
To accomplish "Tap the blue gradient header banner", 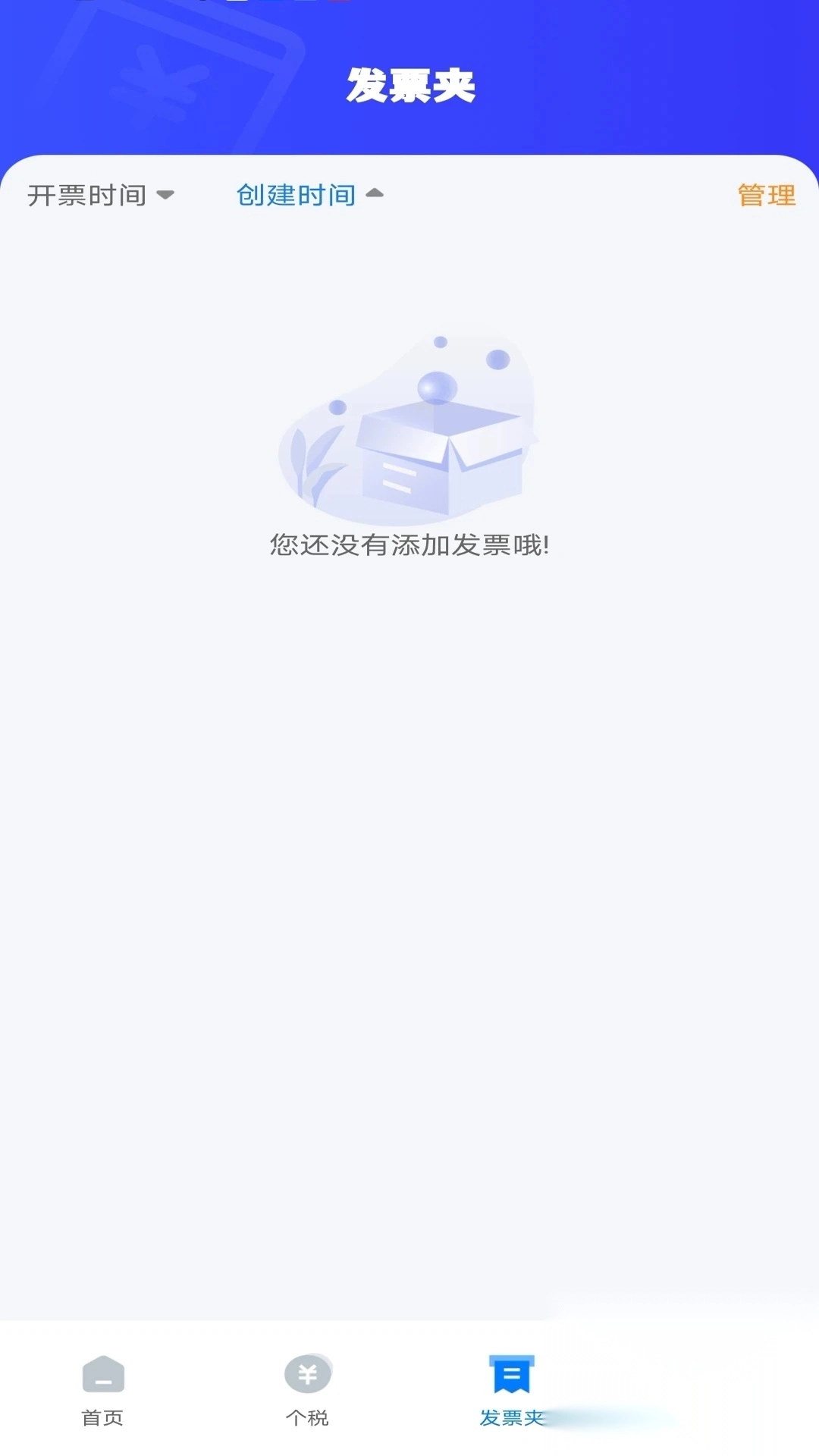I will (x=409, y=76).
